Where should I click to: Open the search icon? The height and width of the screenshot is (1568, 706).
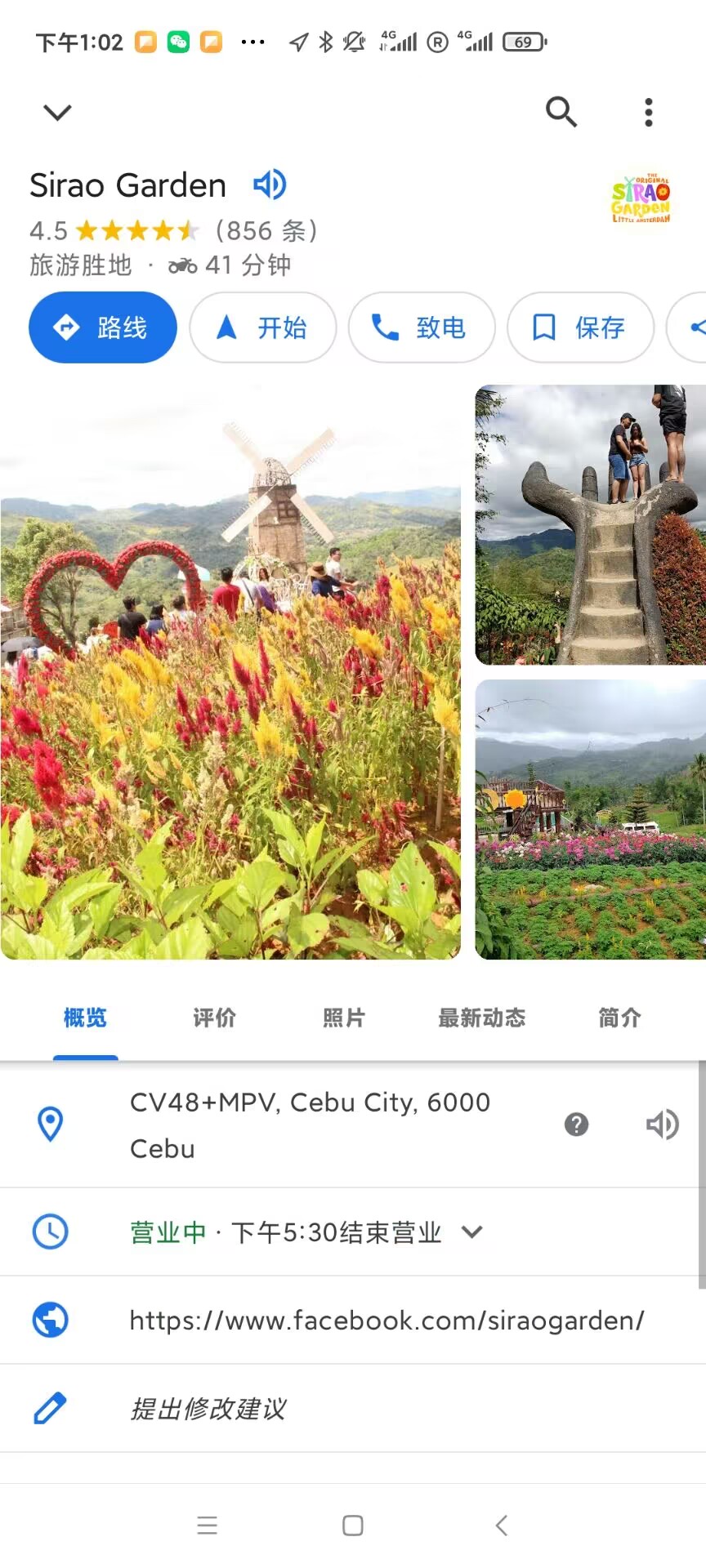(561, 112)
